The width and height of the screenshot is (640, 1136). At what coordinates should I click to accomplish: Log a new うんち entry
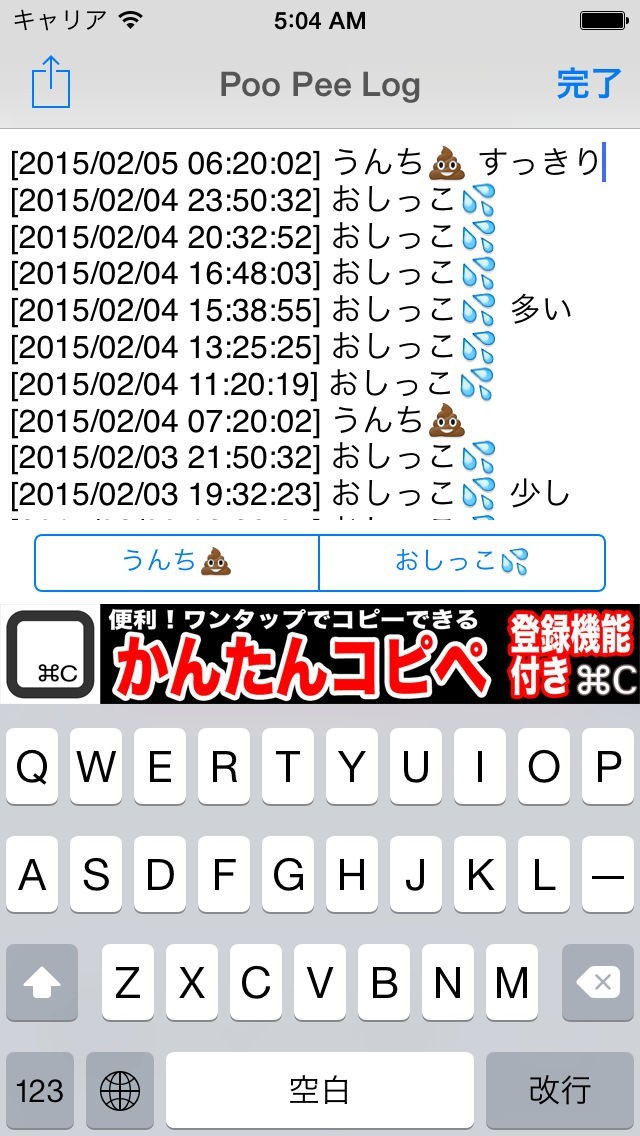coord(177,563)
